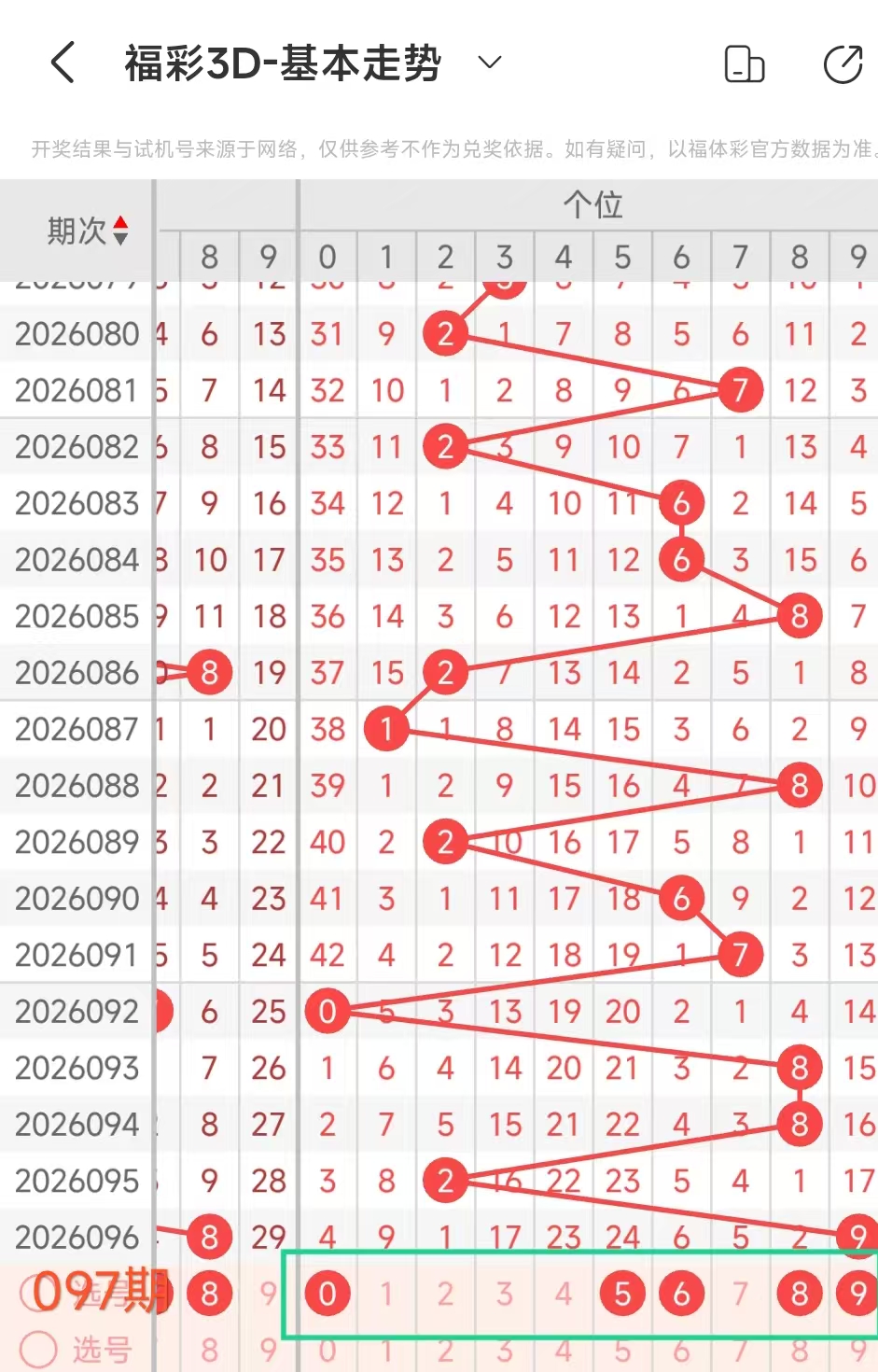Deselect number 0 in 097期 个位 row
This screenshot has height=1372, width=878.
328,1294
